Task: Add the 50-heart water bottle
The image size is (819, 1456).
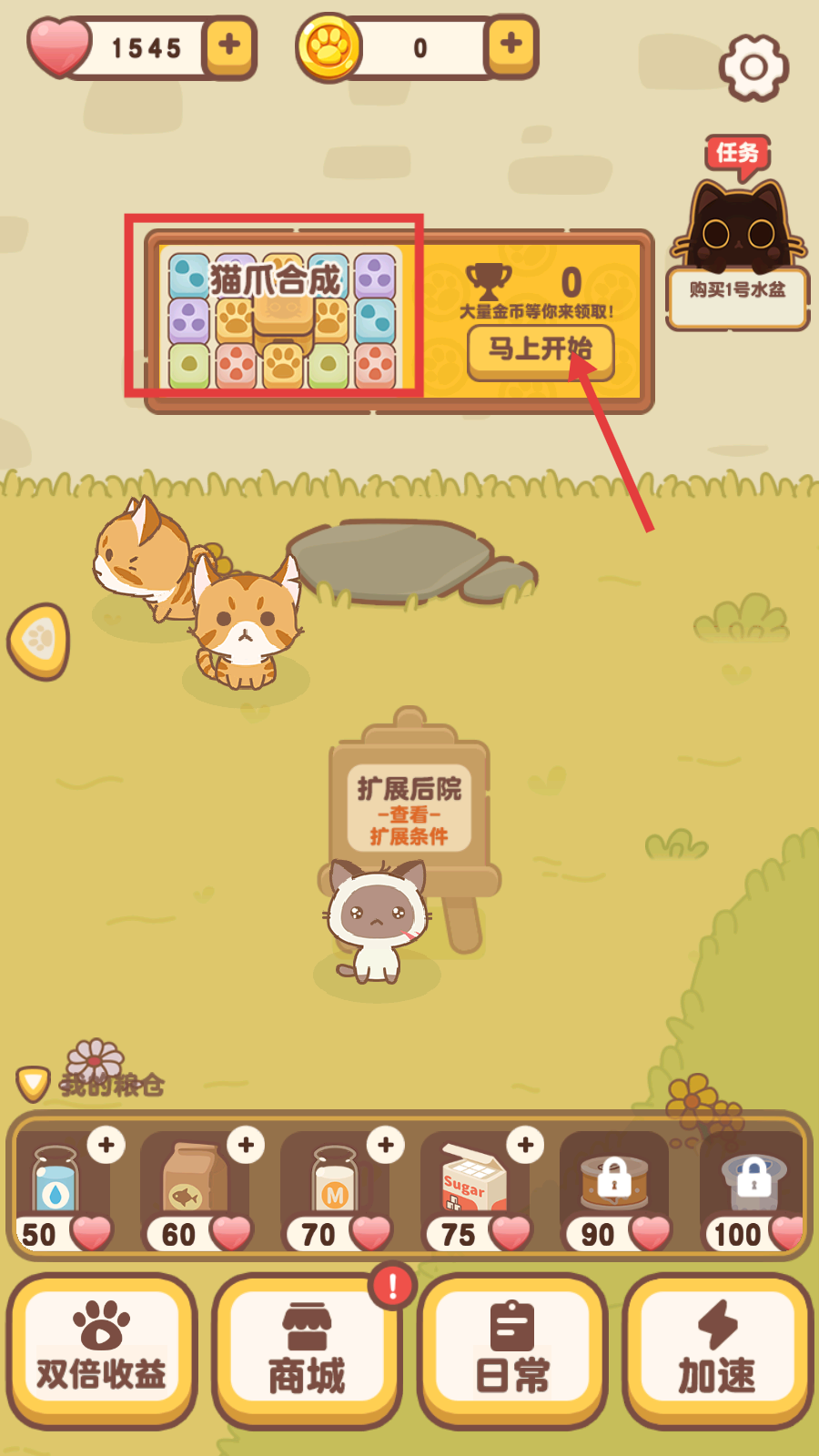Action: click(106, 1145)
